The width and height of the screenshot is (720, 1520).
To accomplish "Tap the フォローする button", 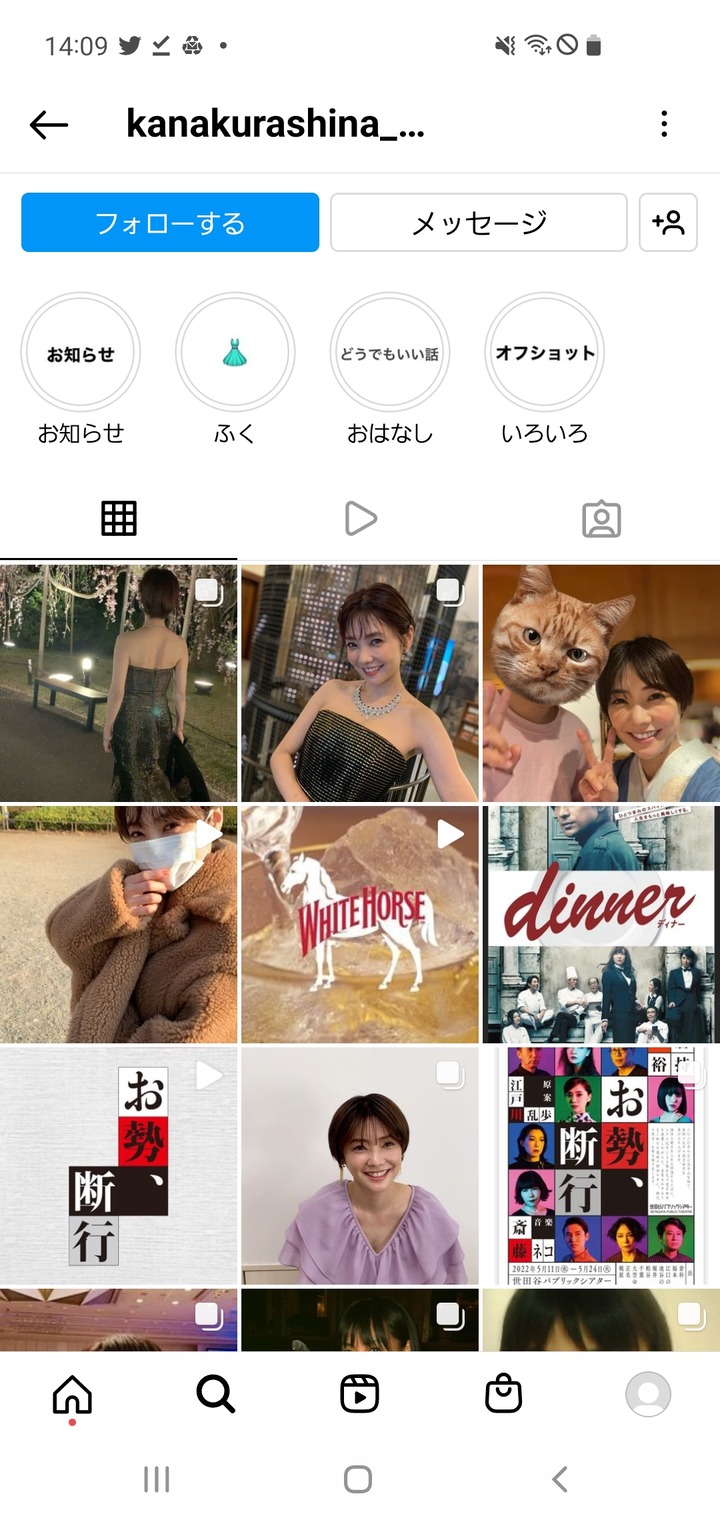I will coord(170,222).
